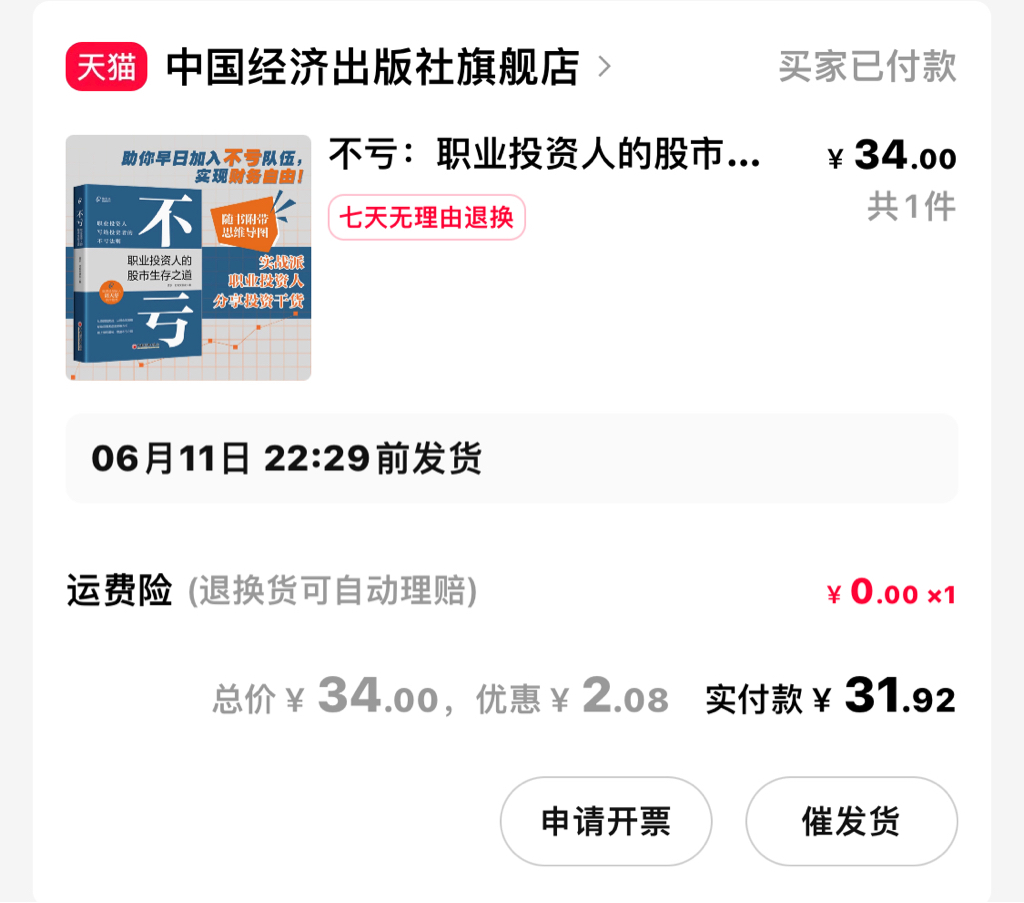Open the 中国经济出版社旗舰店 store page
This screenshot has width=1024, height=903.
pyautogui.click(x=372, y=68)
